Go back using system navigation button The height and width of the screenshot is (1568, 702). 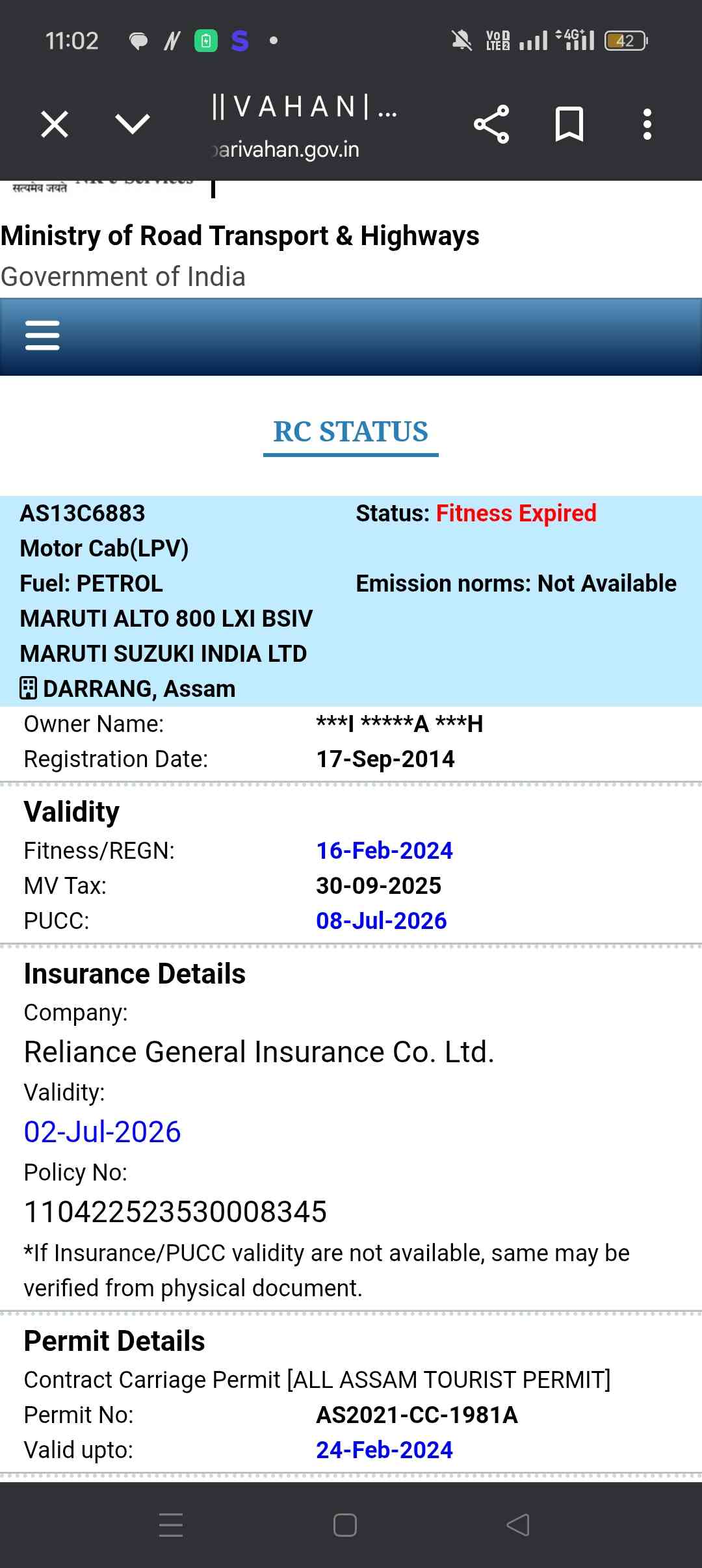point(518,1525)
